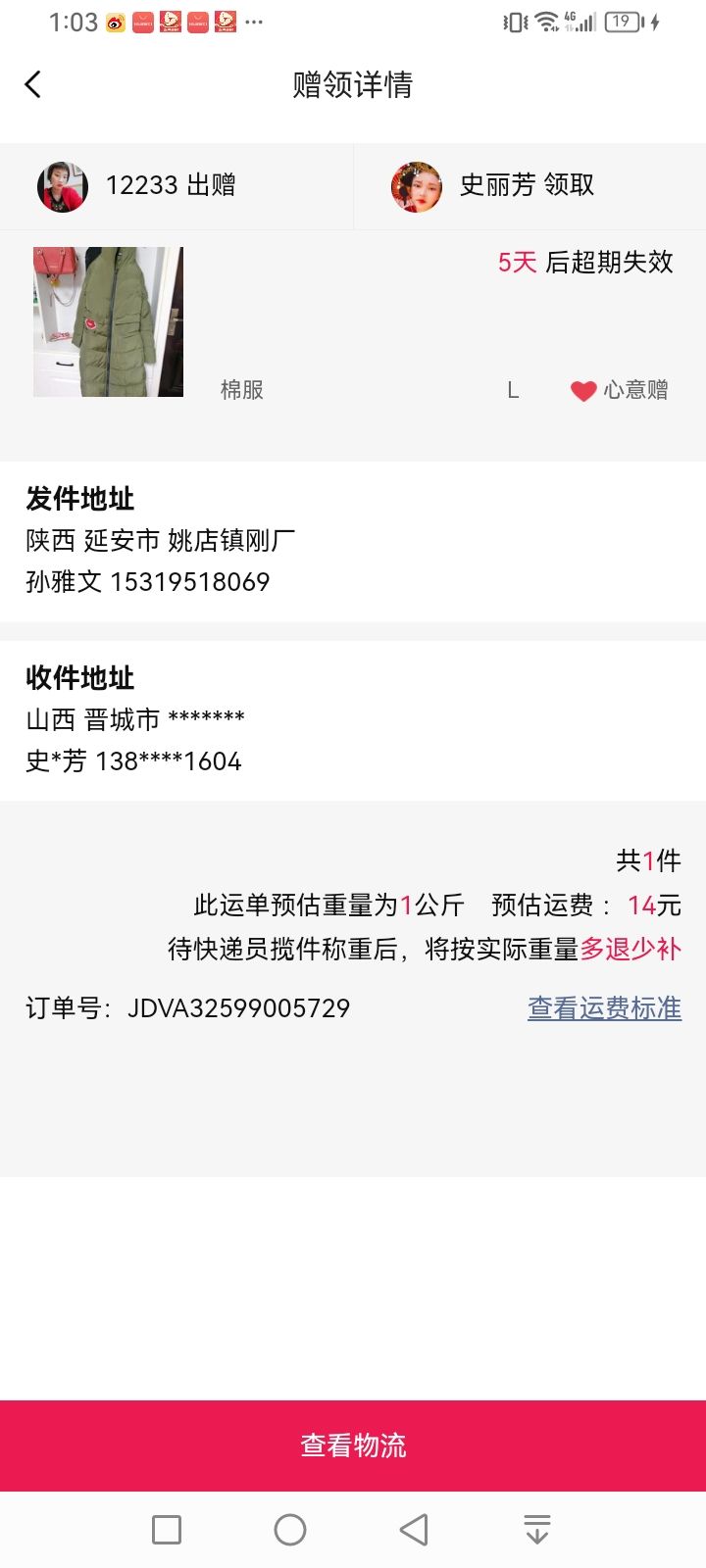
Task: Go back using the top-left arrow
Action: pyautogui.click(x=33, y=84)
